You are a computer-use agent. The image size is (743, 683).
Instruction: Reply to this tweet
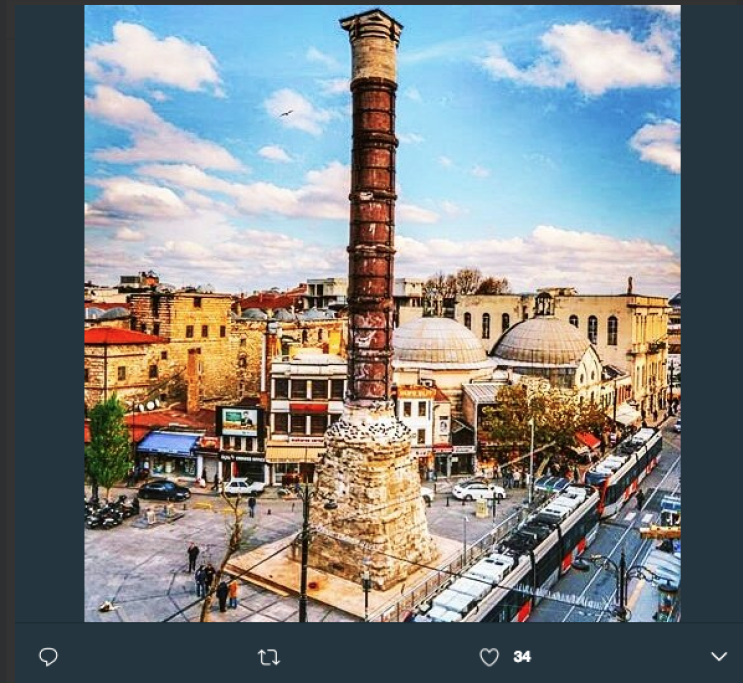click(48, 657)
